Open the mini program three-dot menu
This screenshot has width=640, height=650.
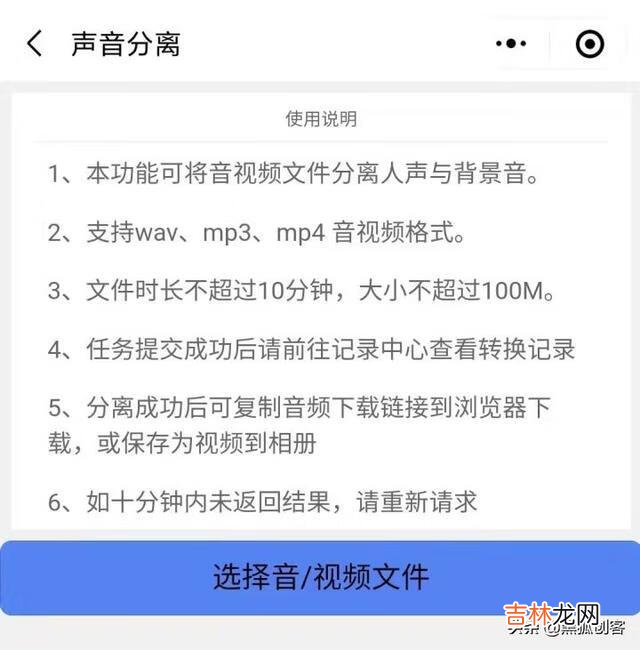[x=511, y=44]
